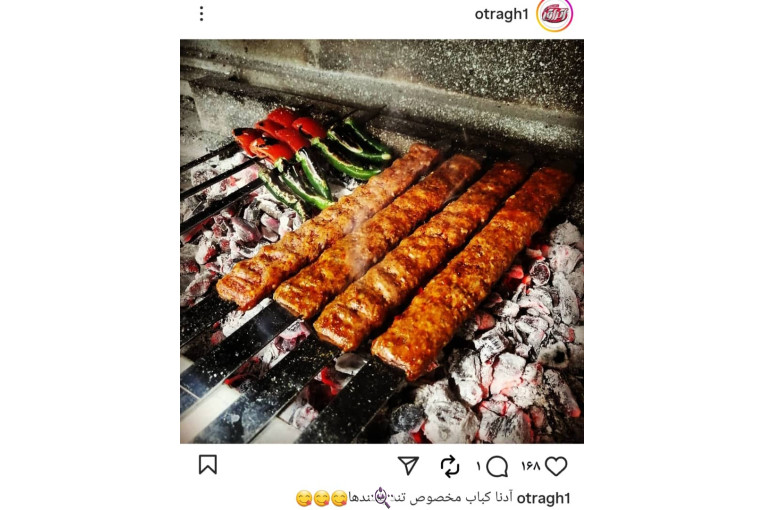Screen dimensions: 765x510
Task: Bookmark the kebab post
Action: pyautogui.click(x=207, y=465)
